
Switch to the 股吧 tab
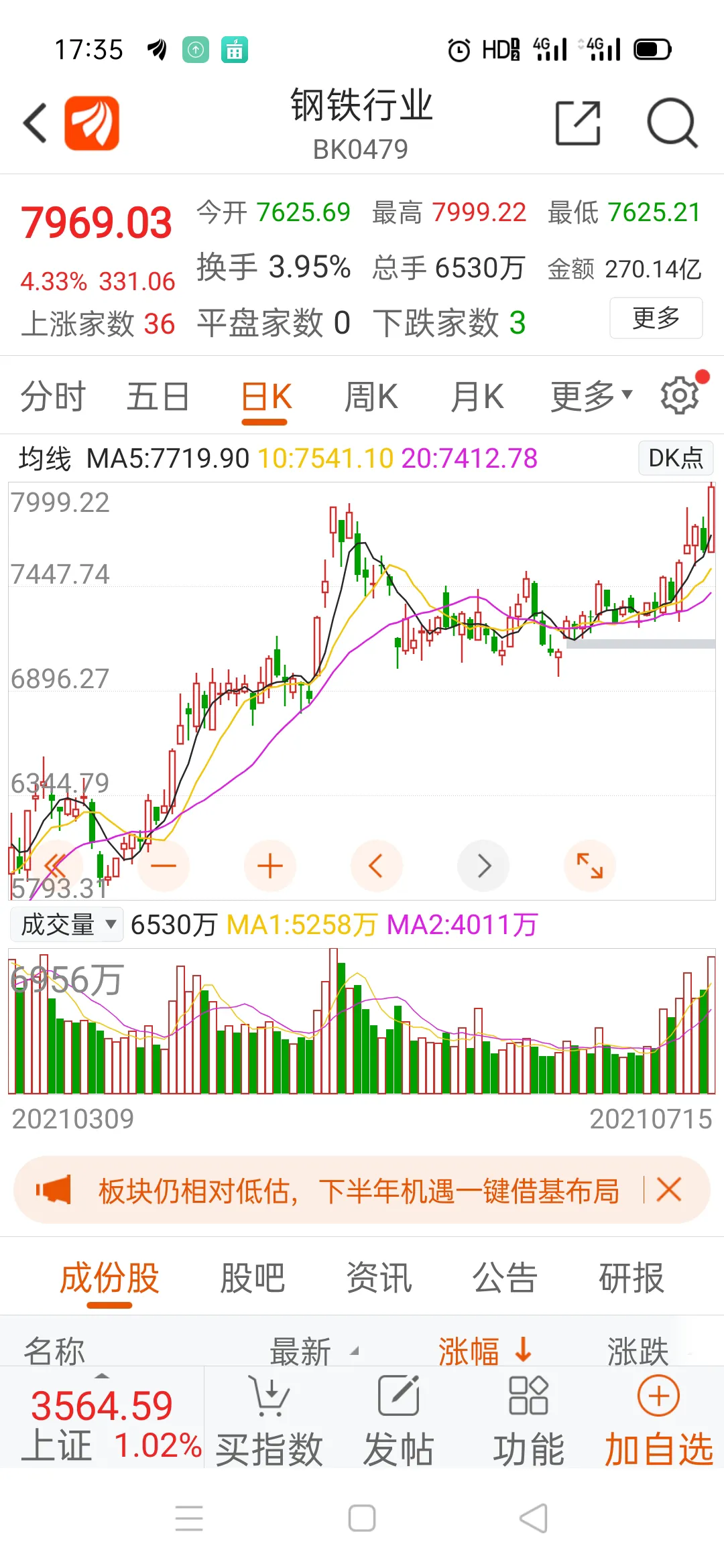(x=253, y=1278)
